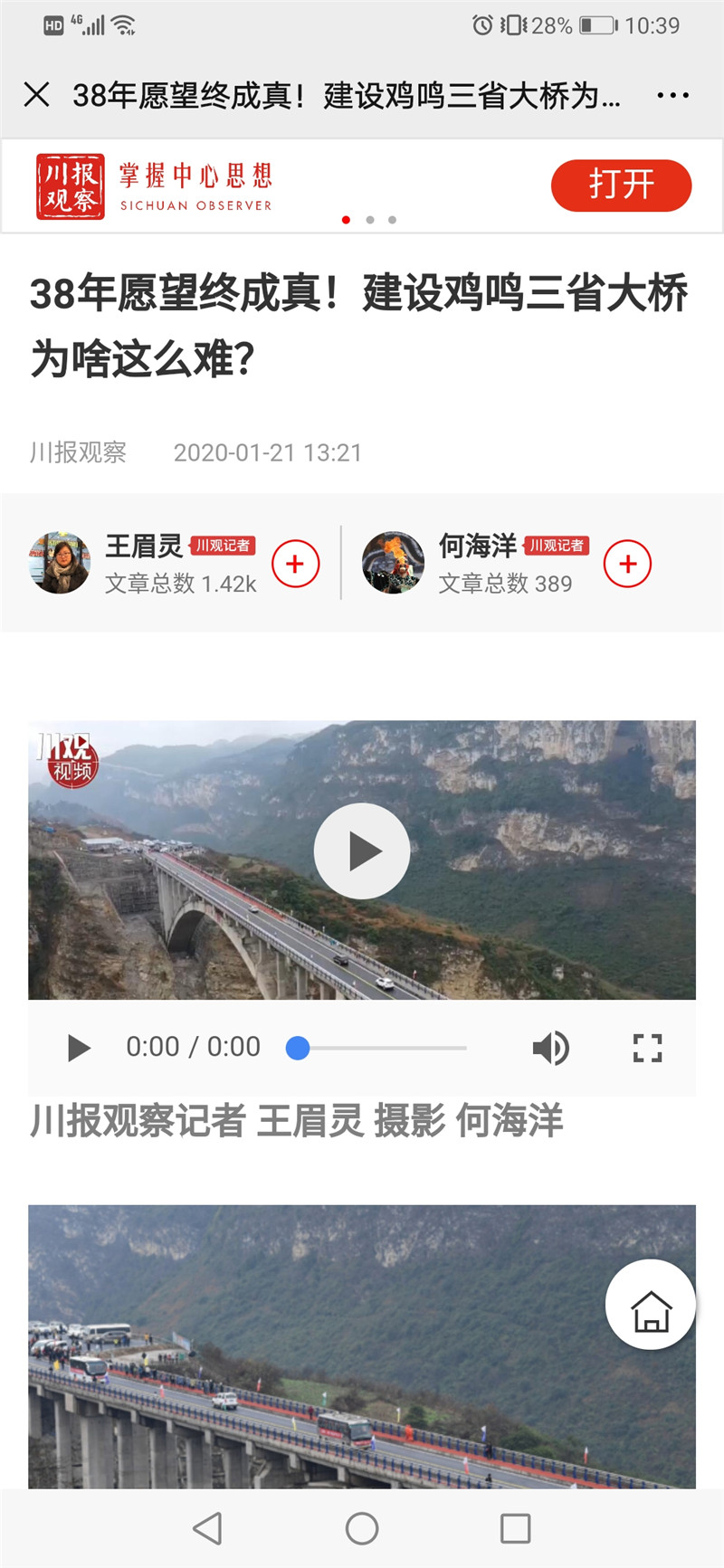Viewport: 724px width, 1568px height.
Task: Tap the 川报观察 byline text
Action: pyautogui.click(x=78, y=452)
